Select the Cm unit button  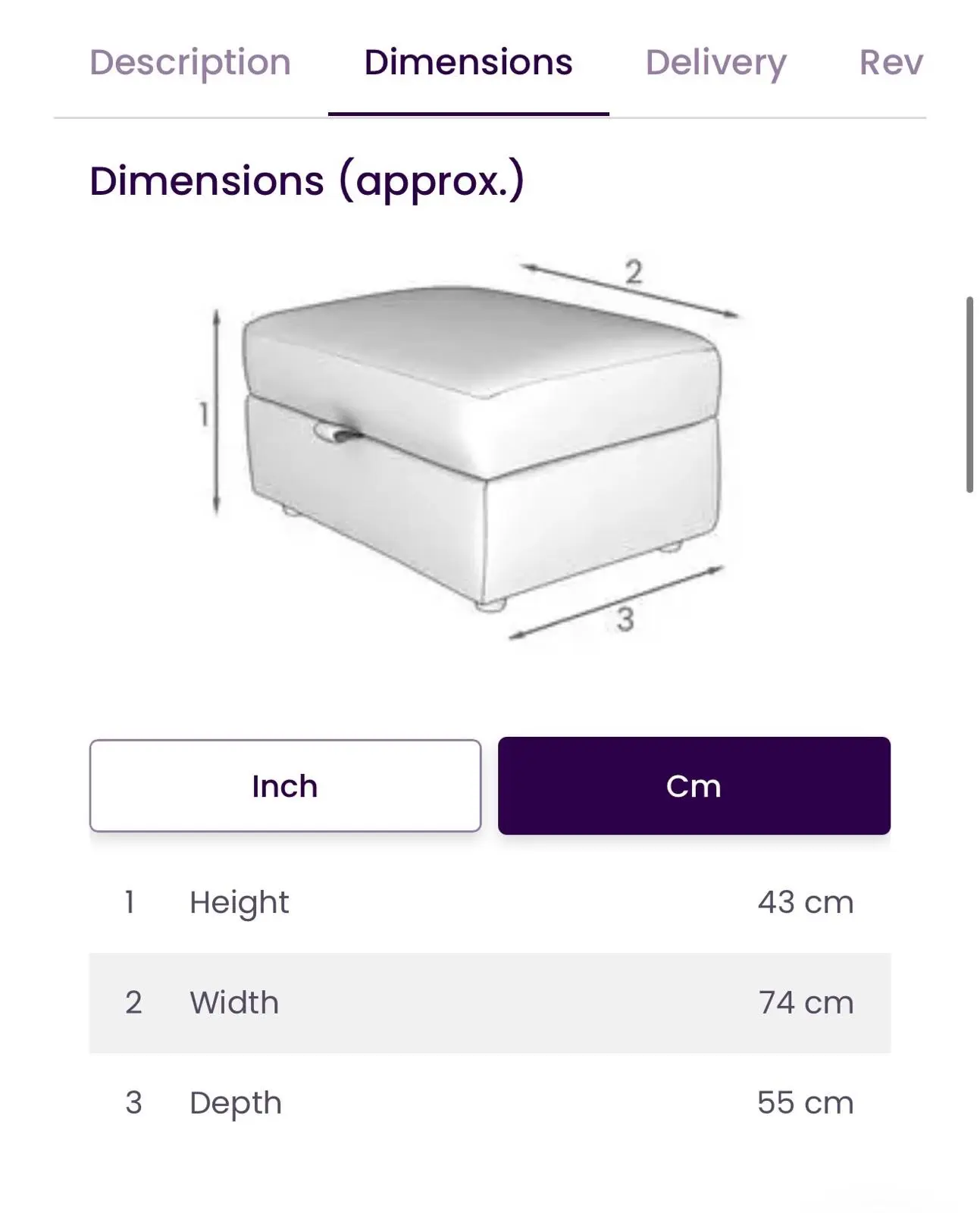click(694, 786)
